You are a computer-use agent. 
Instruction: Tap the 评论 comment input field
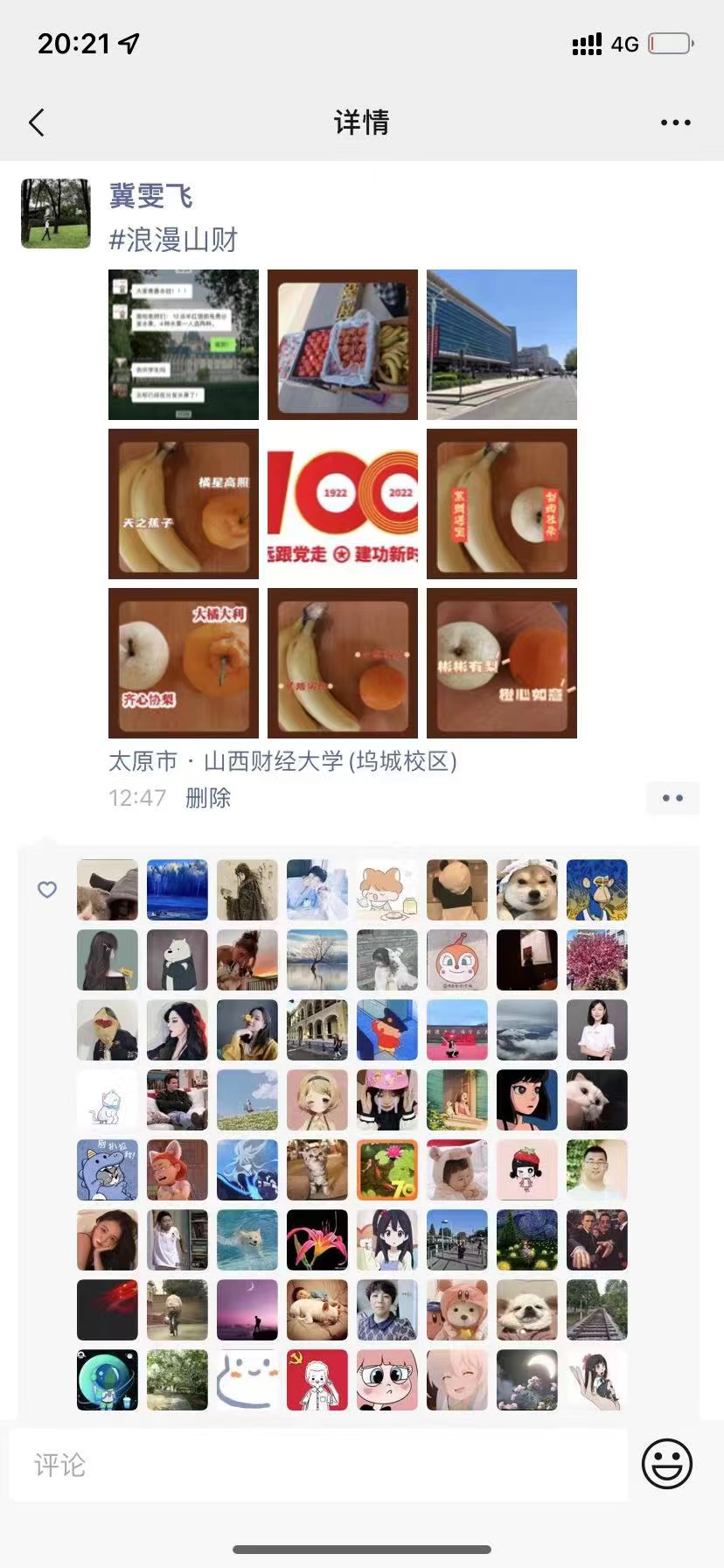pos(318,1465)
